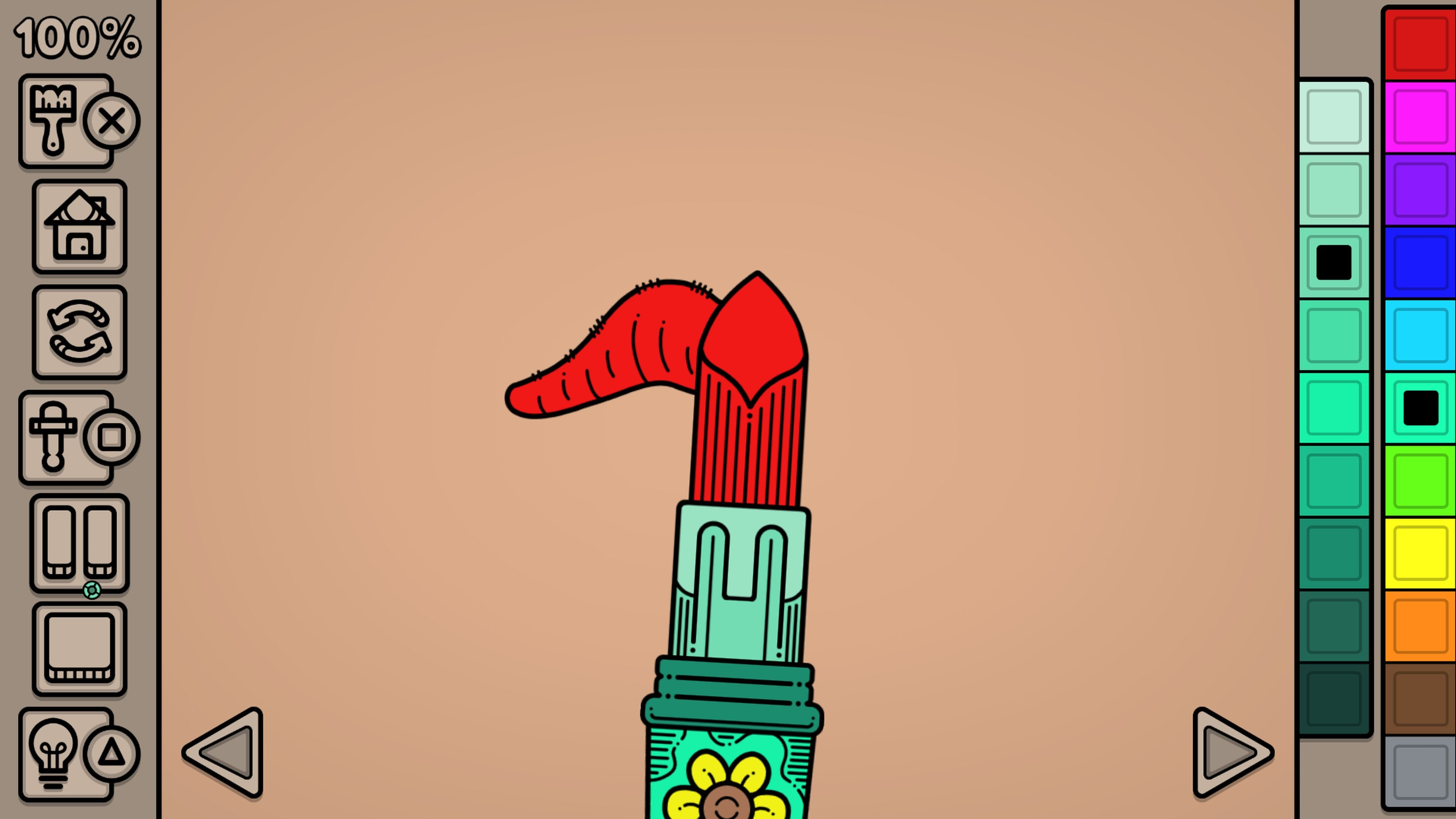Tap the rotate arrows button
The width and height of the screenshot is (1456, 819).
pyautogui.click(x=79, y=332)
